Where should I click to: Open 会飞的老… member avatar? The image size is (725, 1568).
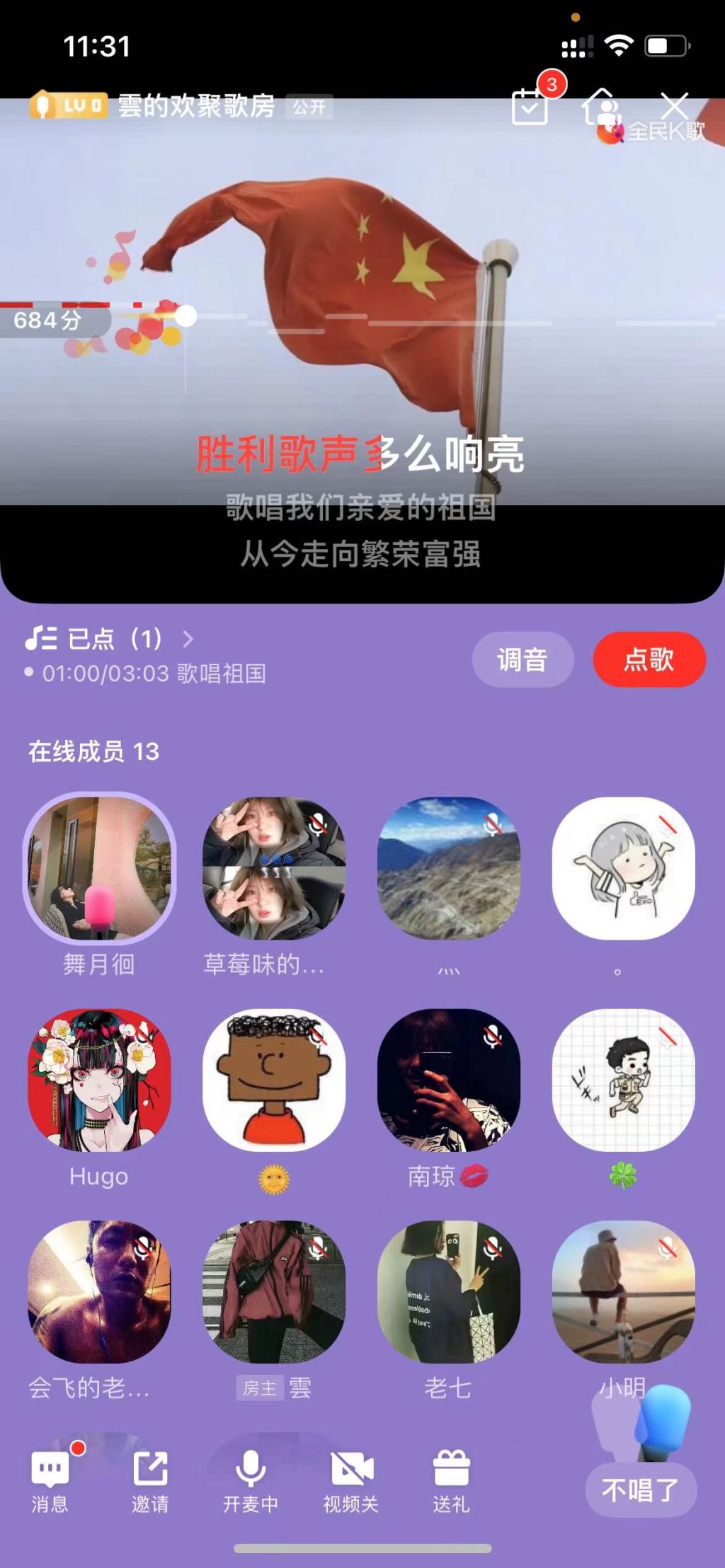99,1292
